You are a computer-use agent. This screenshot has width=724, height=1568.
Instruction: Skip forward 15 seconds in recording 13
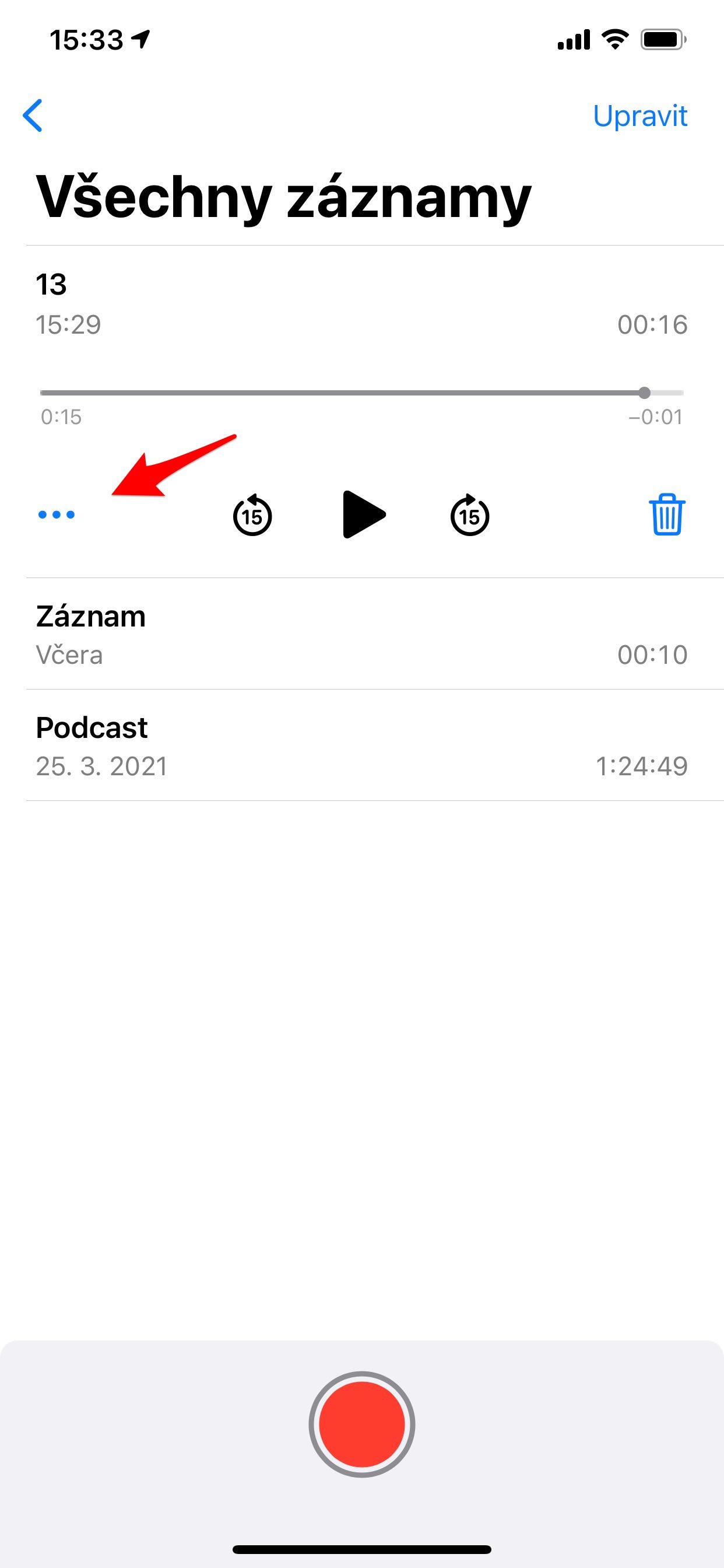click(469, 516)
